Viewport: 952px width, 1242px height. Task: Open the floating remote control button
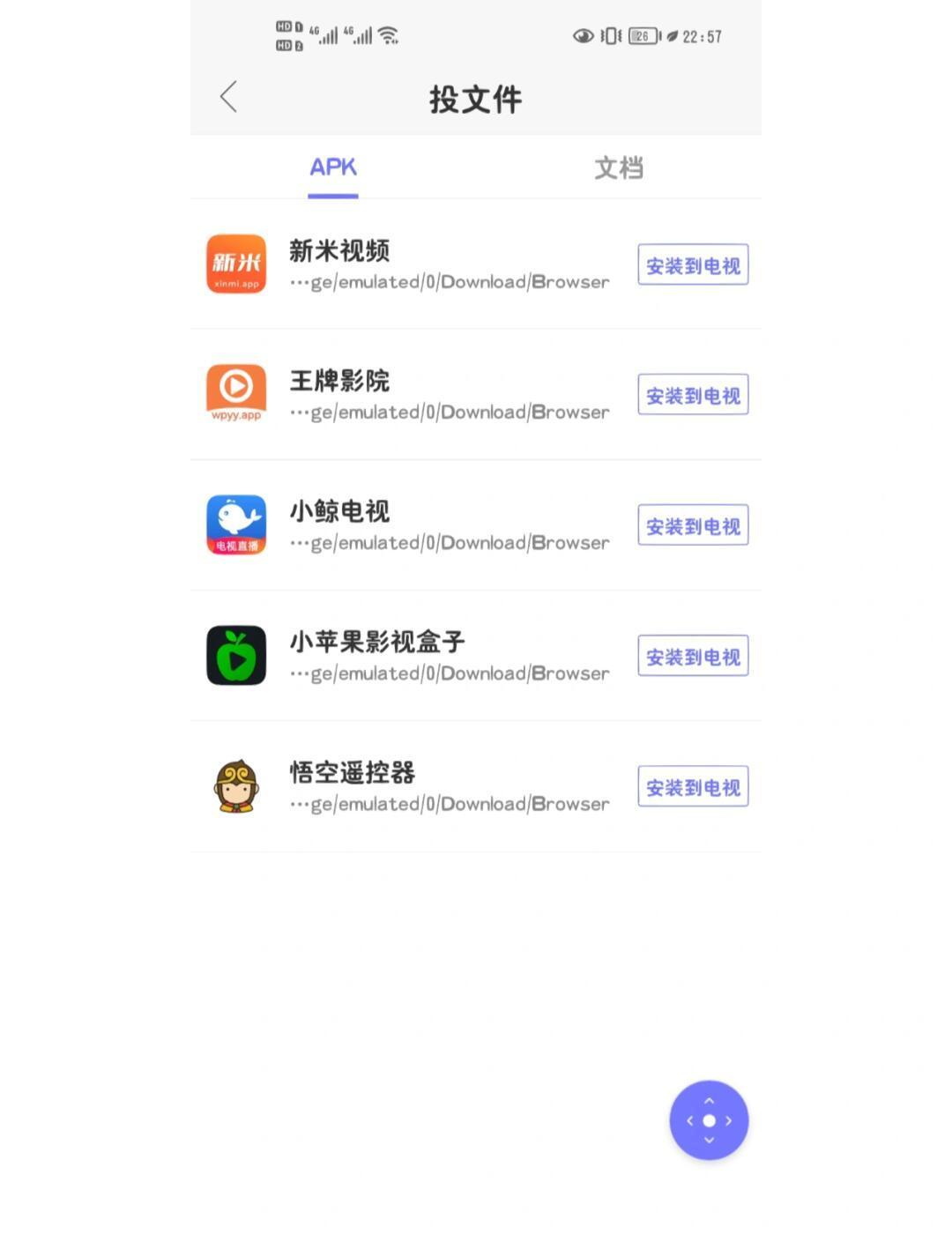[x=709, y=1120]
